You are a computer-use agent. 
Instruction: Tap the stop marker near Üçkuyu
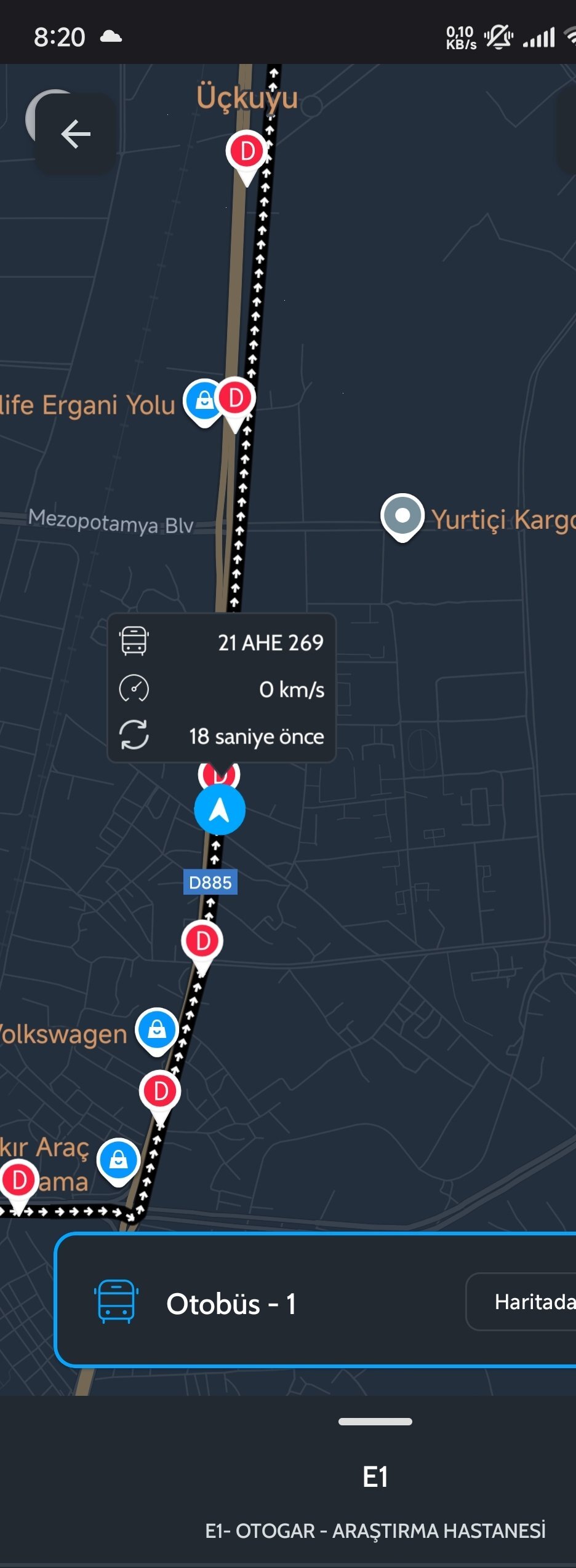pyautogui.click(x=247, y=152)
